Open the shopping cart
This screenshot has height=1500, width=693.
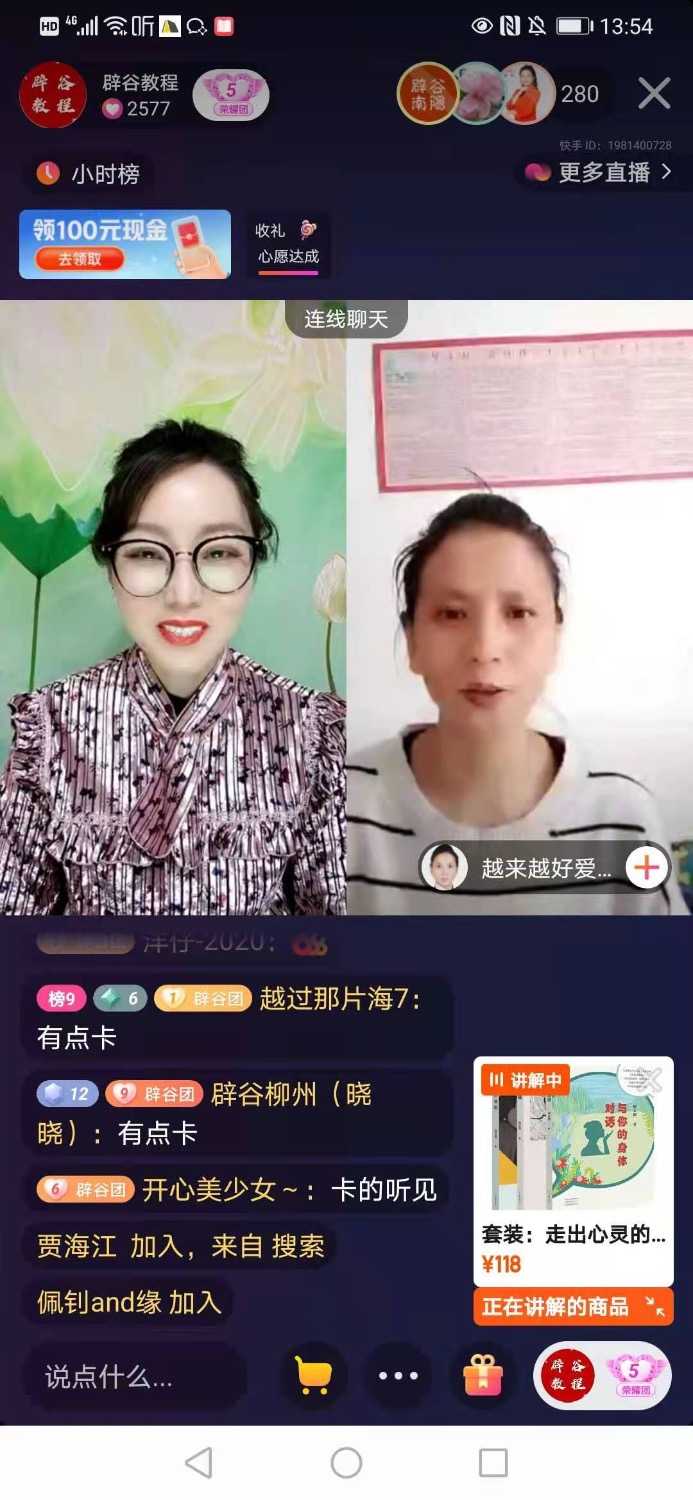point(313,1376)
